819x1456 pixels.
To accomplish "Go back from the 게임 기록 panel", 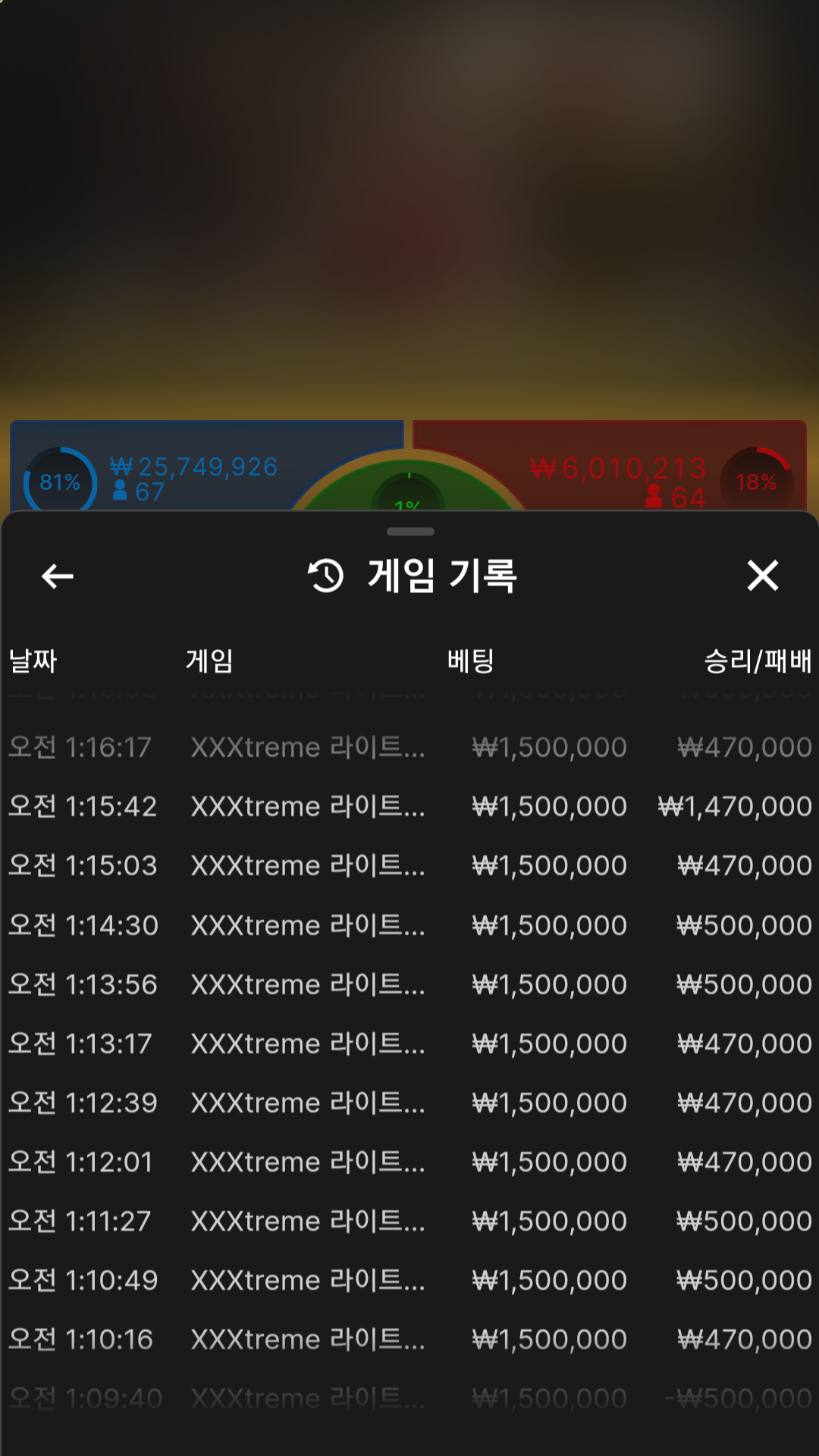I will pyautogui.click(x=58, y=576).
